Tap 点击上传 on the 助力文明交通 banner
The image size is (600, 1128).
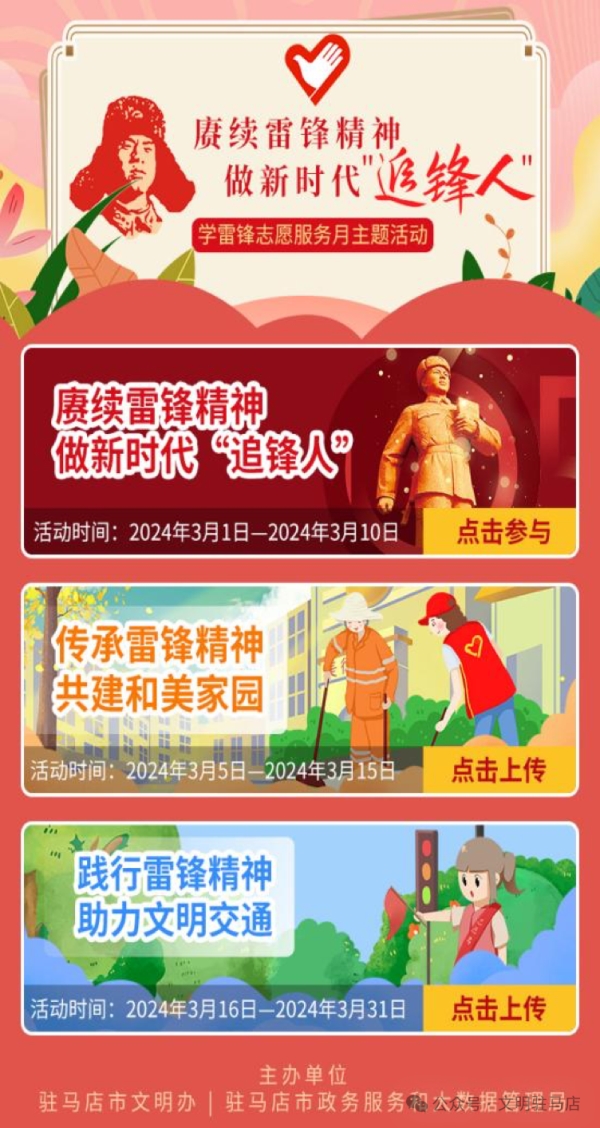[x=499, y=1007]
